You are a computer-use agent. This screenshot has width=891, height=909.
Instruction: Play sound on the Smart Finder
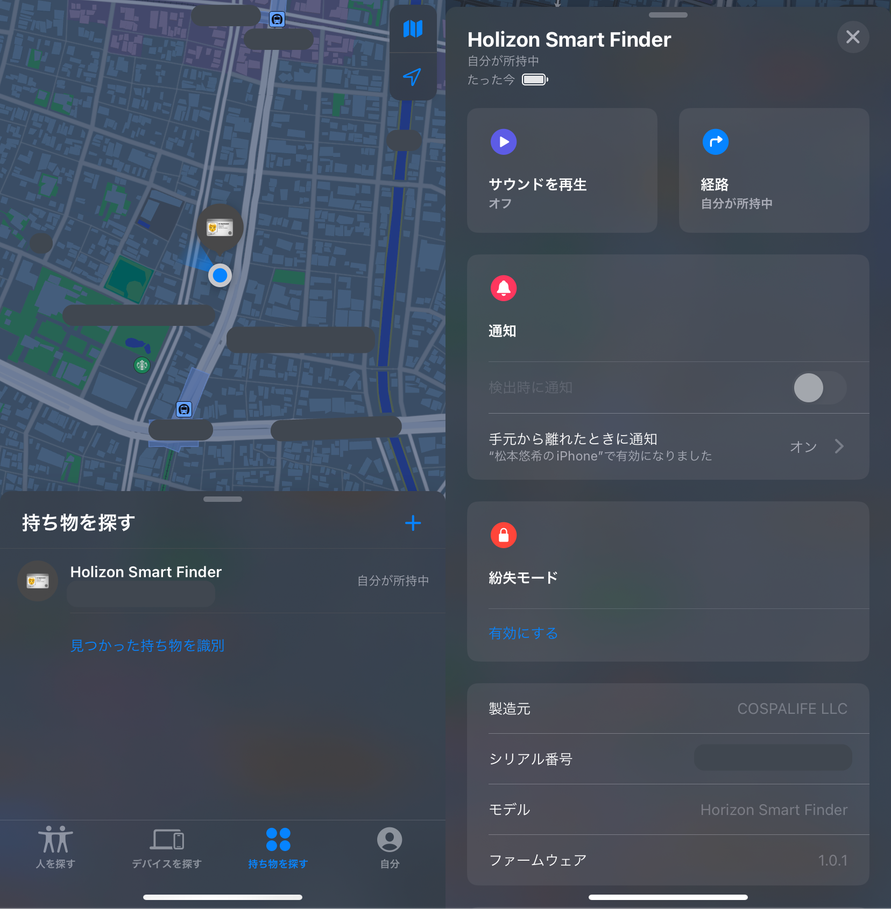561,171
